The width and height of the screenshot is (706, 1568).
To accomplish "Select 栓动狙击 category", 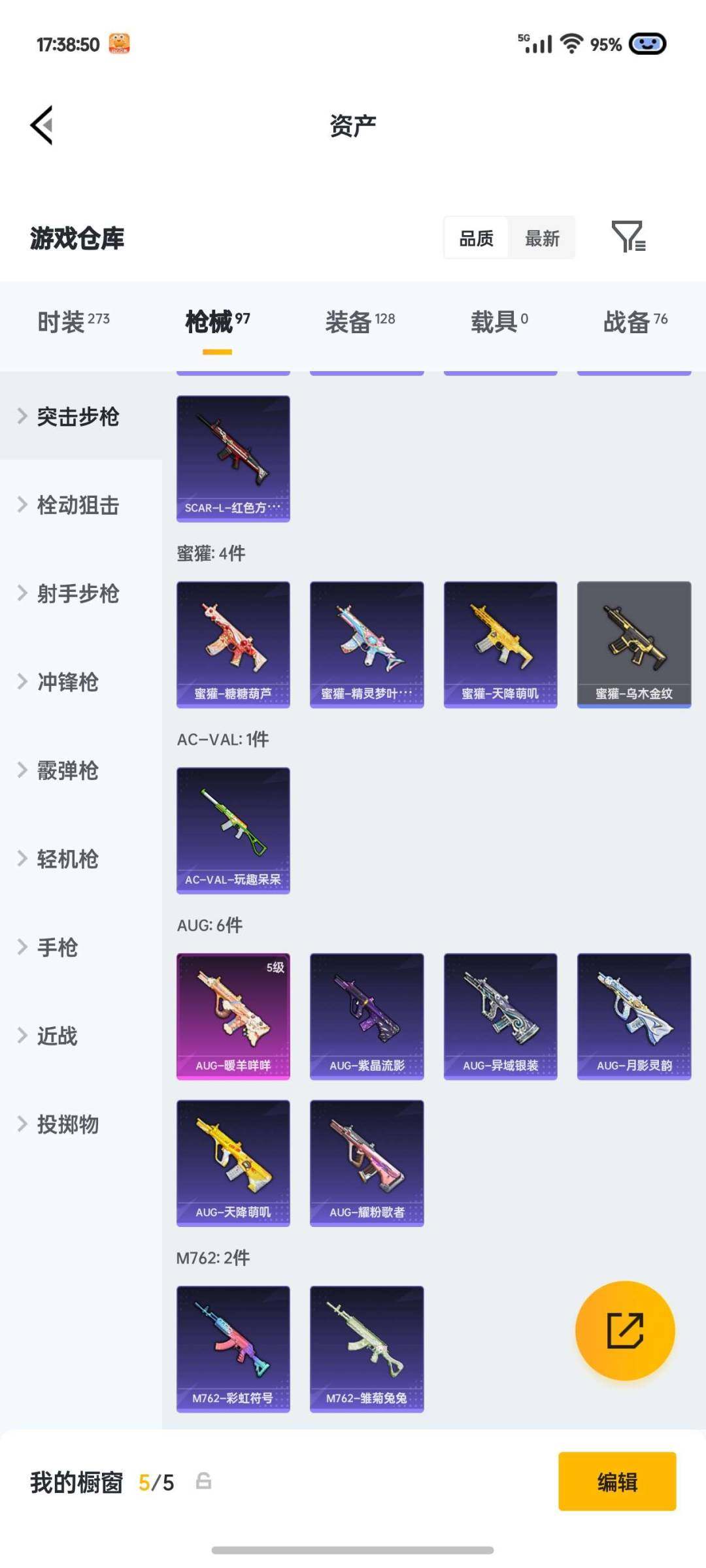I will click(x=78, y=505).
